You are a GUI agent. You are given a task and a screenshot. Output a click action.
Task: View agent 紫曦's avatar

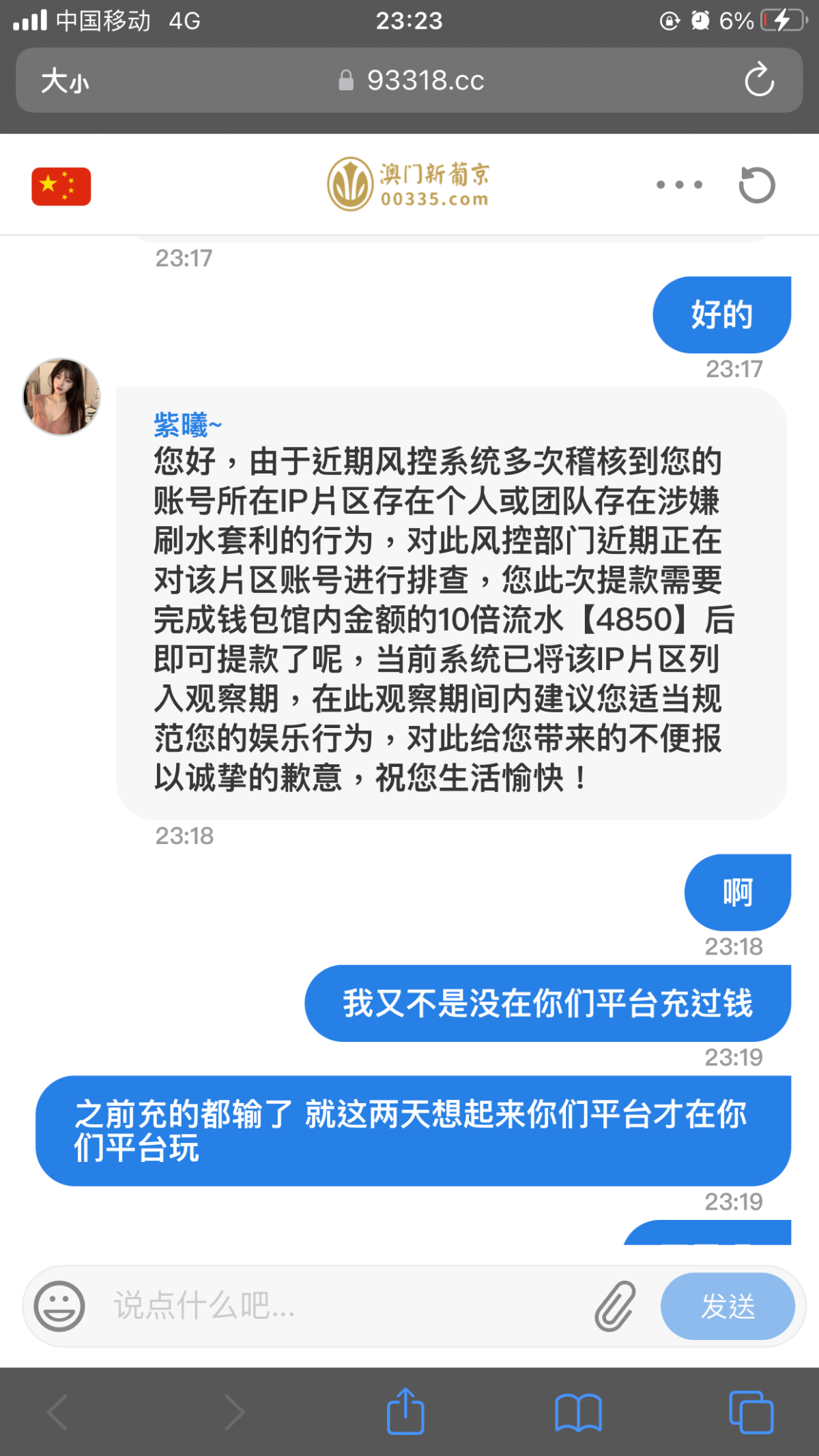tap(61, 396)
